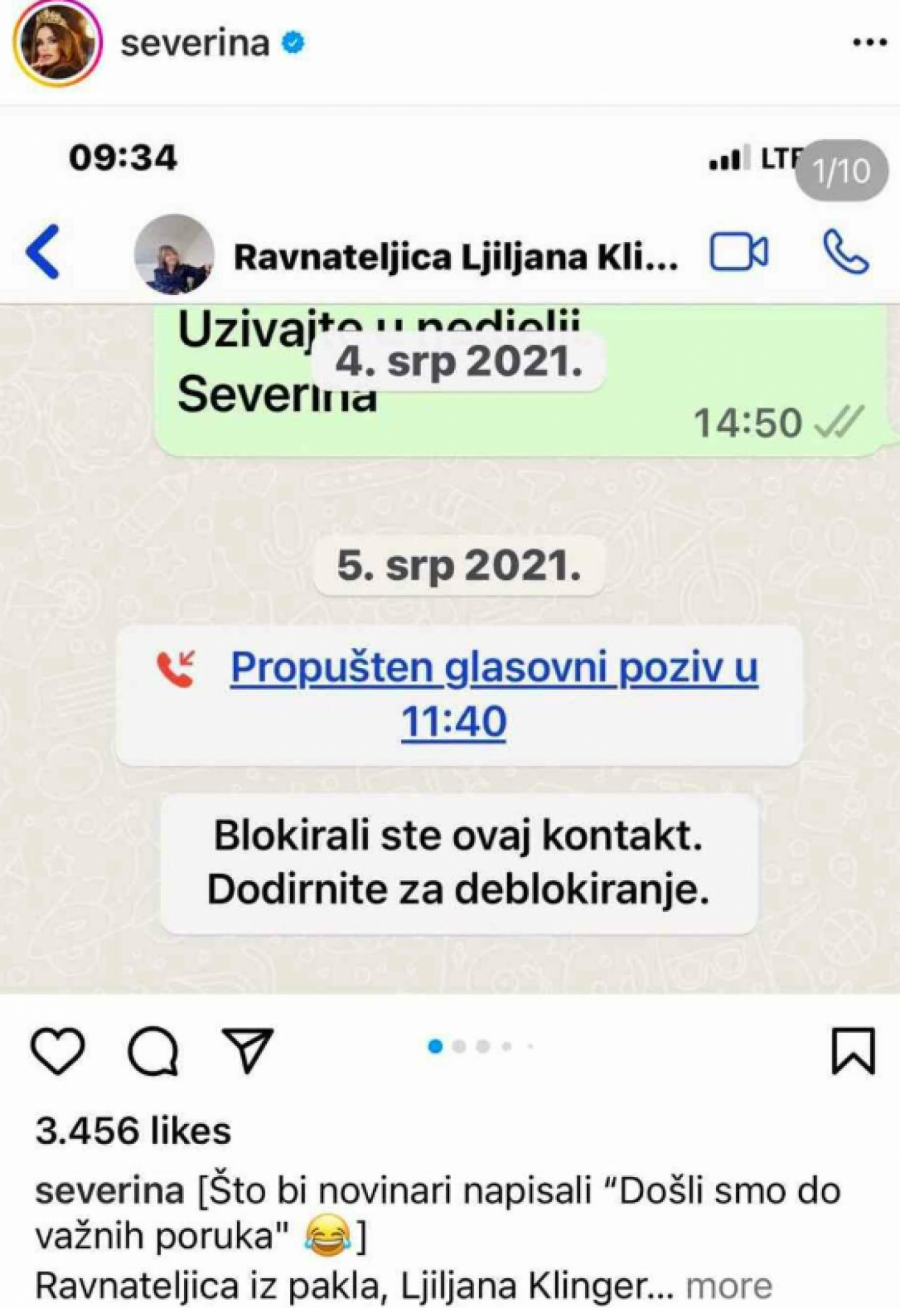Expand the caption with 'more'
This screenshot has height=1308, width=900.
coord(728,1285)
